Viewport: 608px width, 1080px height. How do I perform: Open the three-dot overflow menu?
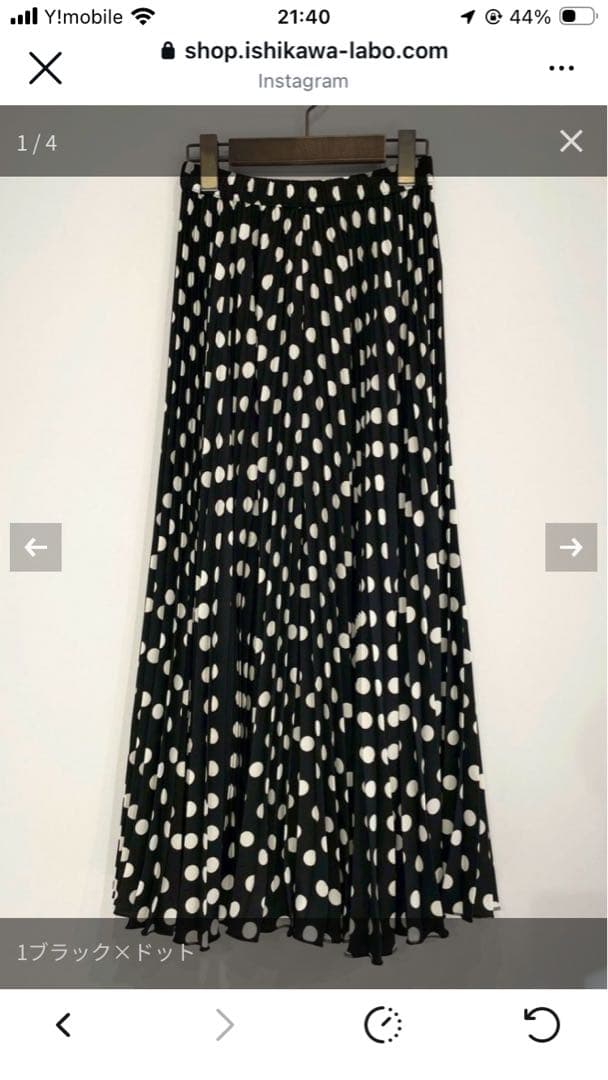(x=562, y=68)
